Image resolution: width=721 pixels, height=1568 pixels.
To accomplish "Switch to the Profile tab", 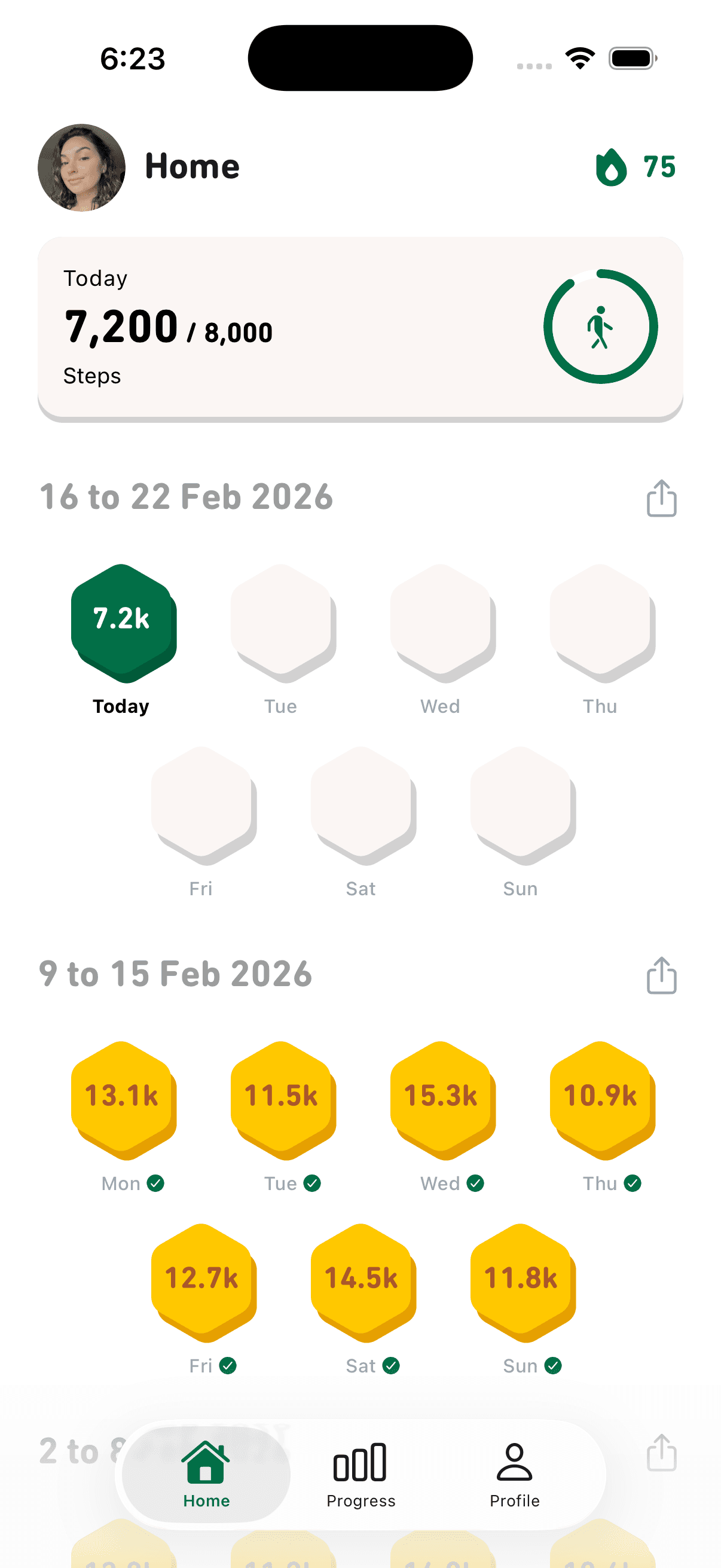I will click(x=515, y=1474).
